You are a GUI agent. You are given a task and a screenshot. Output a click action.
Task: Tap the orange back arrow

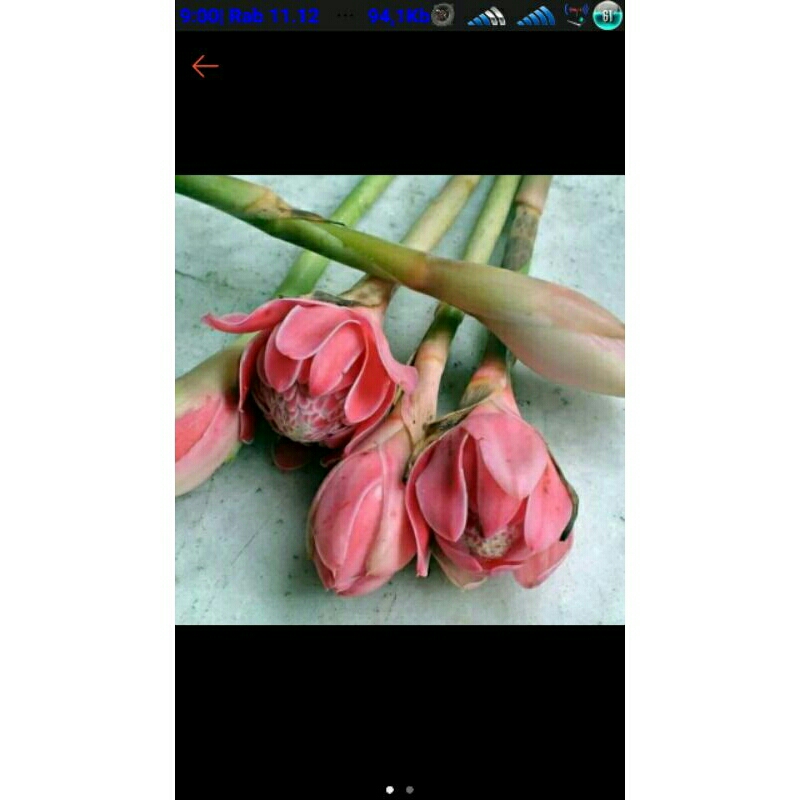pyautogui.click(x=205, y=66)
